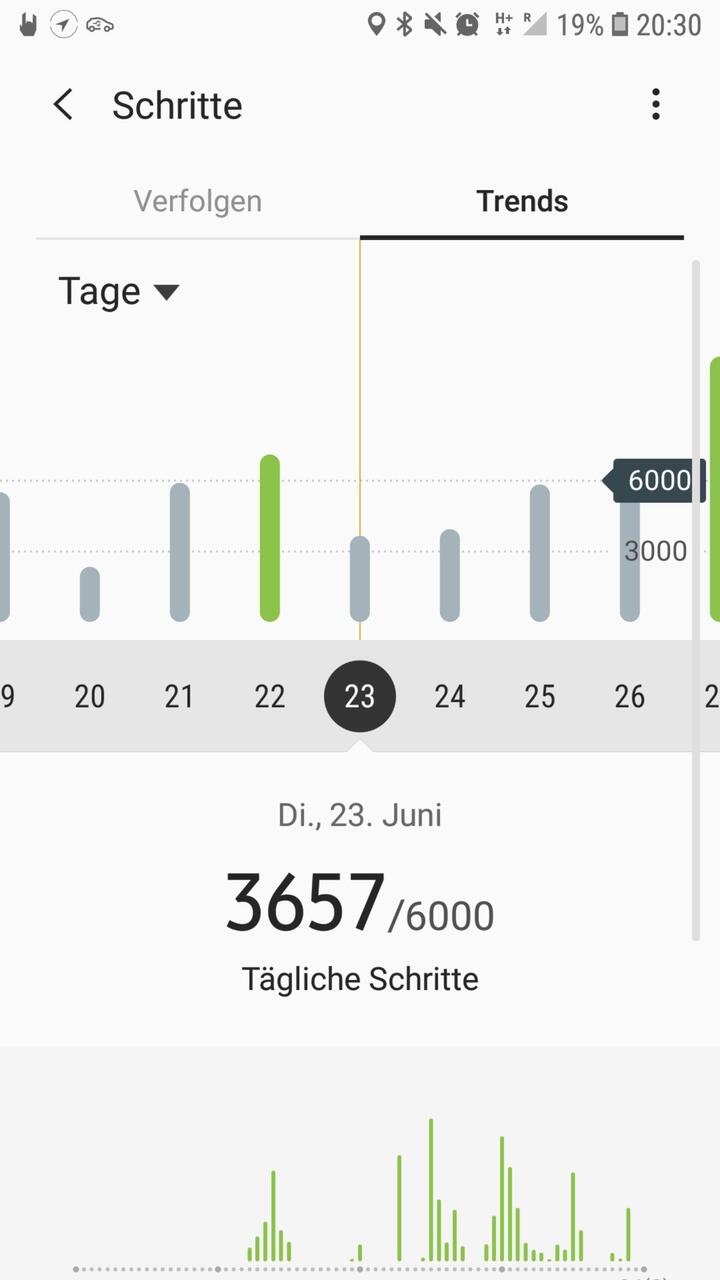The height and width of the screenshot is (1280, 720).
Task: Open the overflow menu
Action: click(656, 104)
